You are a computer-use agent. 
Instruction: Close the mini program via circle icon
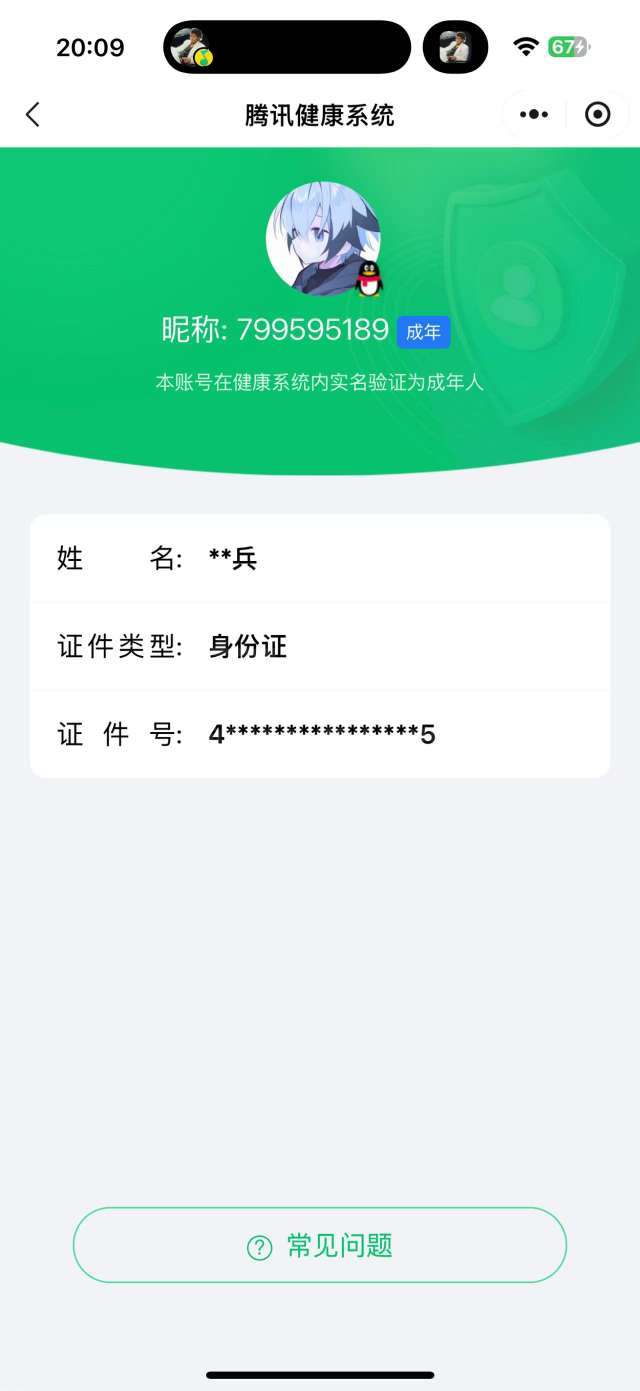point(598,115)
